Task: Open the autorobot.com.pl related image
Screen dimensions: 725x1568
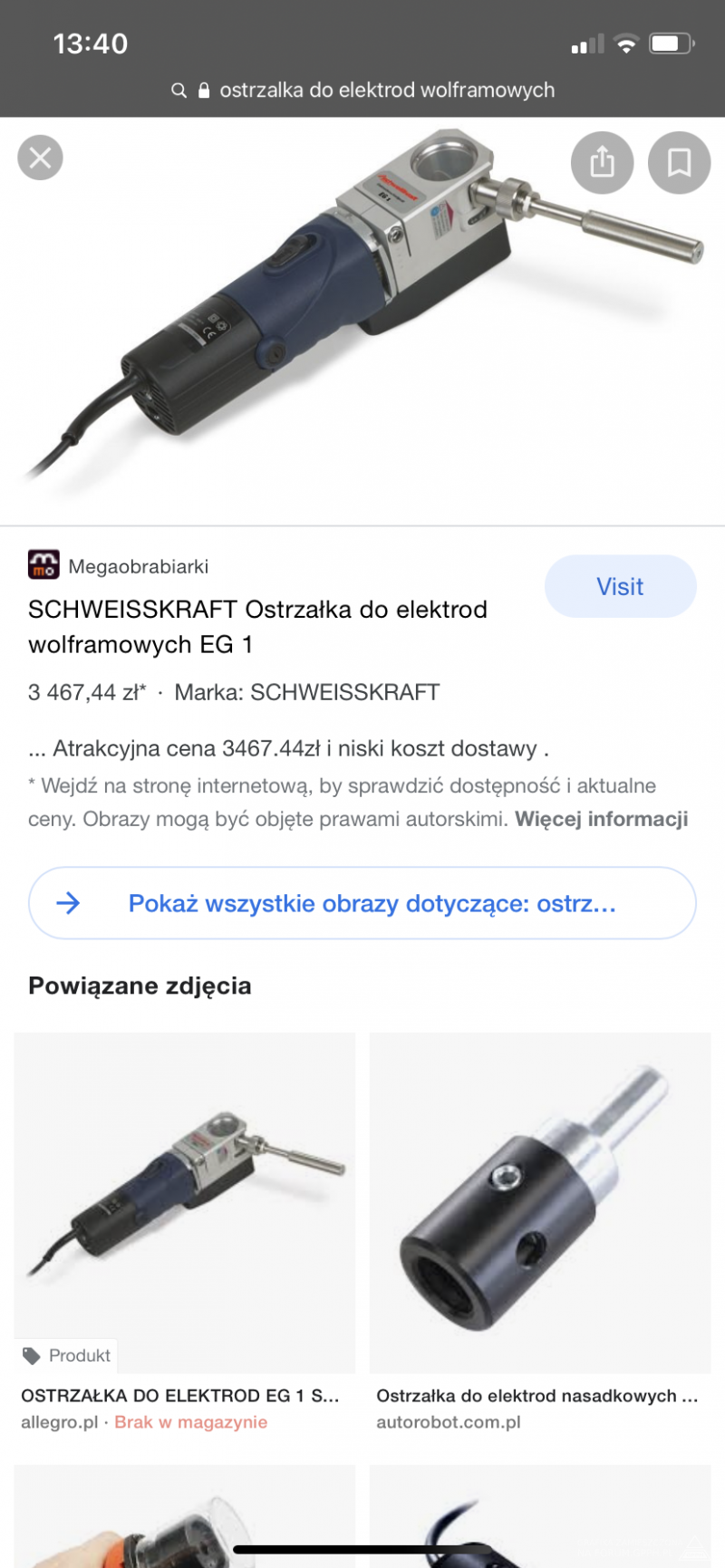Action: click(540, 1202)
